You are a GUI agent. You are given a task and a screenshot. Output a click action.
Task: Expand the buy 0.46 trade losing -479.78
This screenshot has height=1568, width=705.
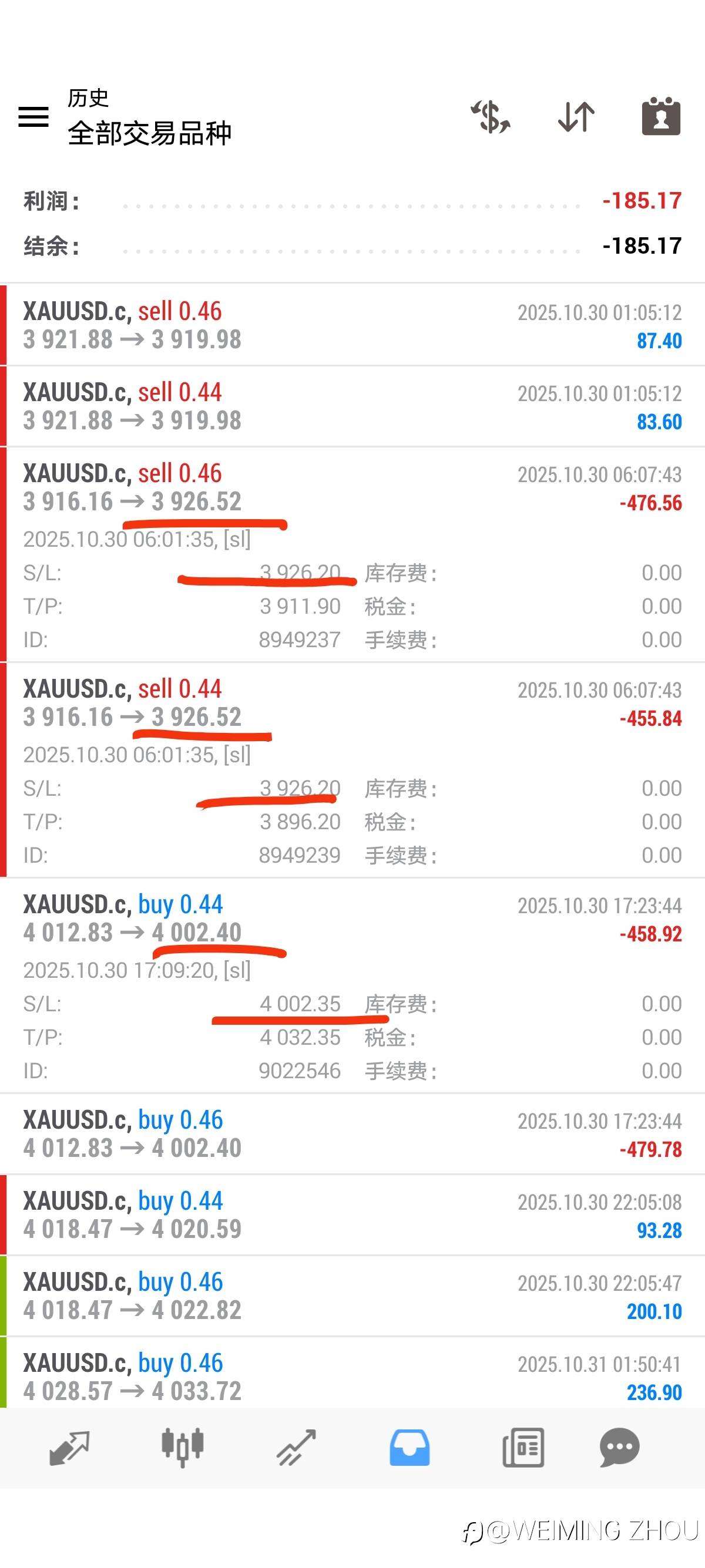coord(352,1133)
